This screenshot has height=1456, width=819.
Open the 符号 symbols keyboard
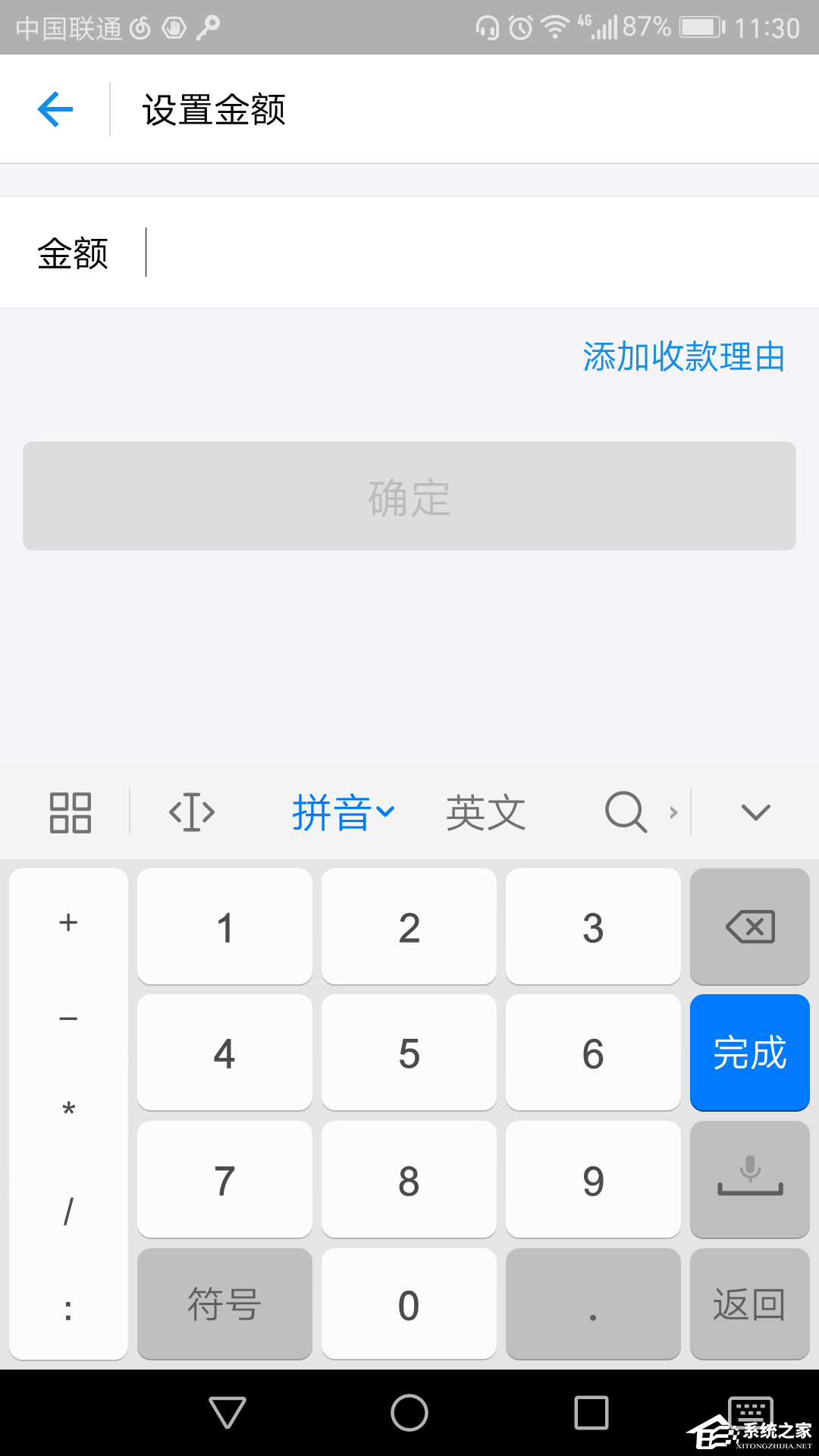224,1304
